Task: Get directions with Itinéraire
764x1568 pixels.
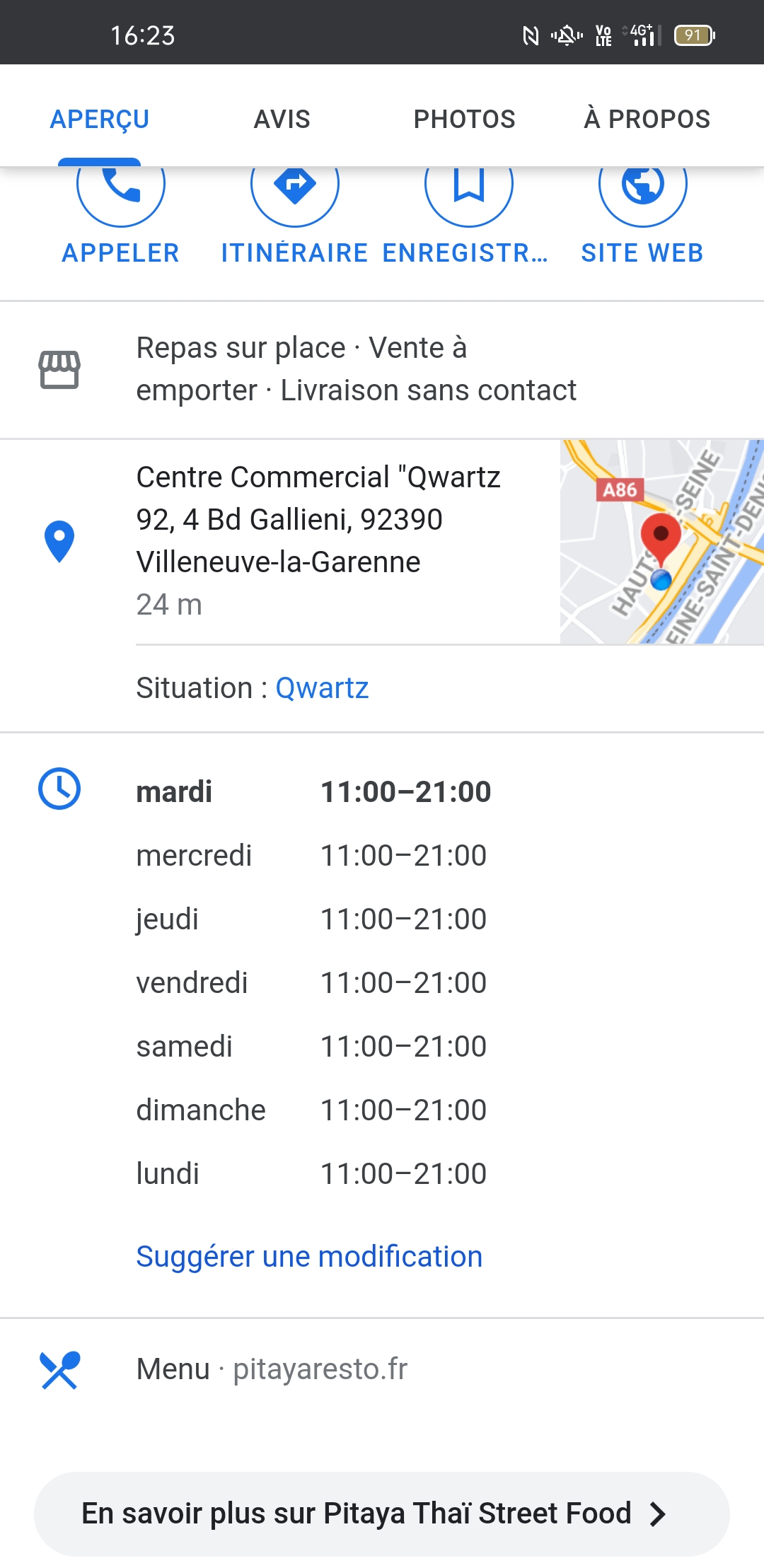Action: pyautogui.click(x=295, y=212)
